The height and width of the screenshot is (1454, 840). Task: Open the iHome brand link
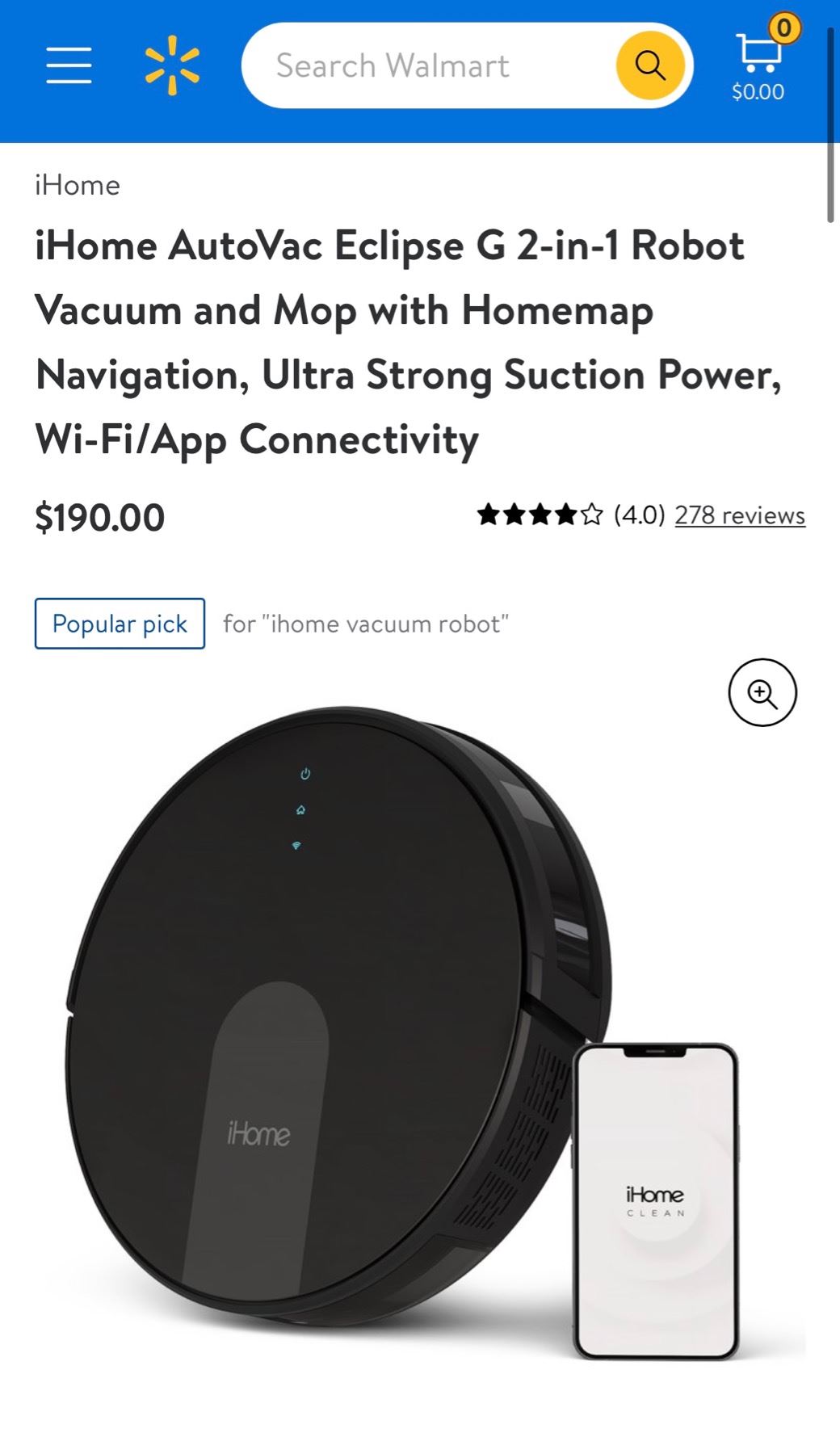point(78,186)
